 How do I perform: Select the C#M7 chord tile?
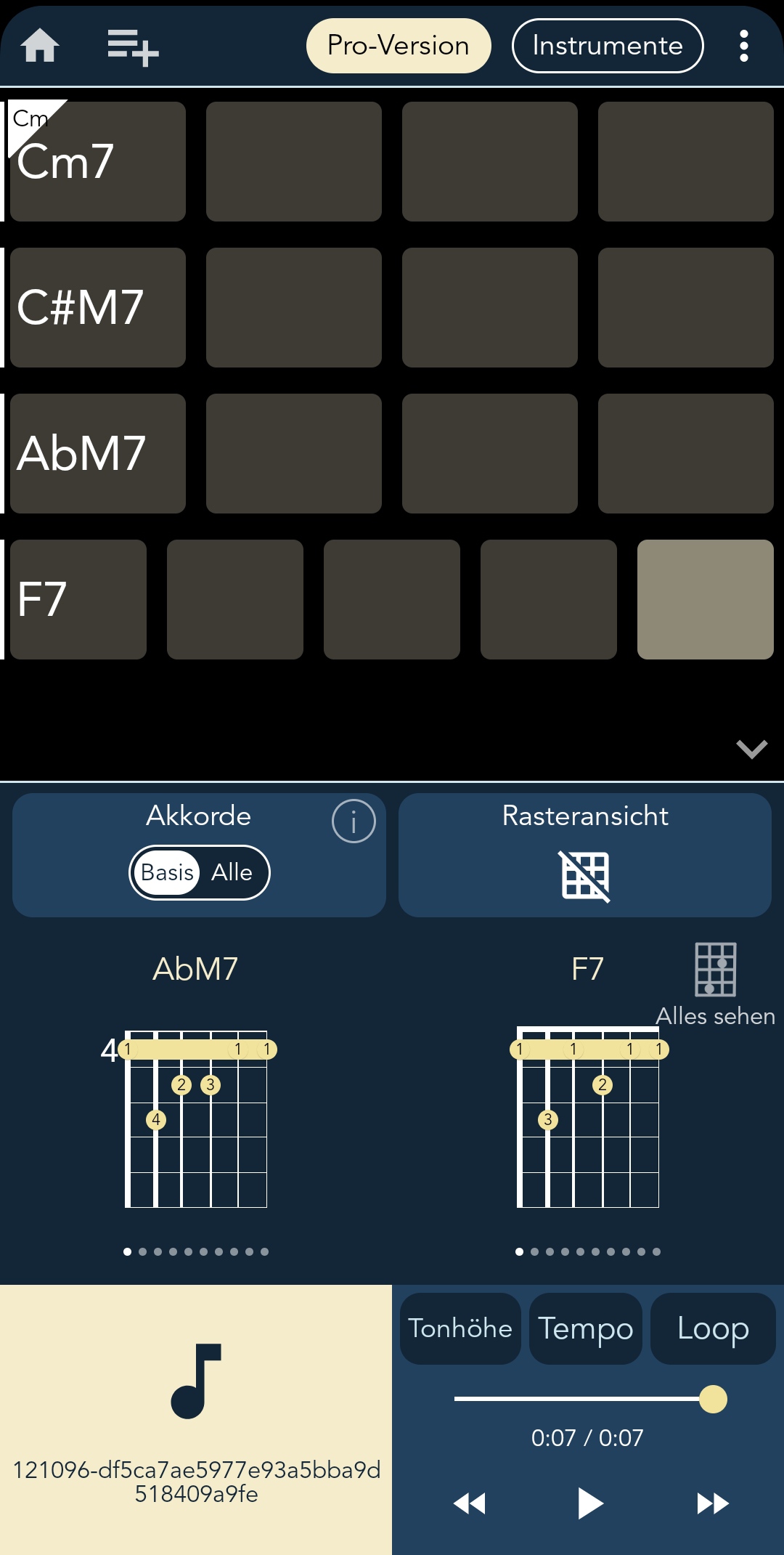pyautogui.click(x=98, y=307)
